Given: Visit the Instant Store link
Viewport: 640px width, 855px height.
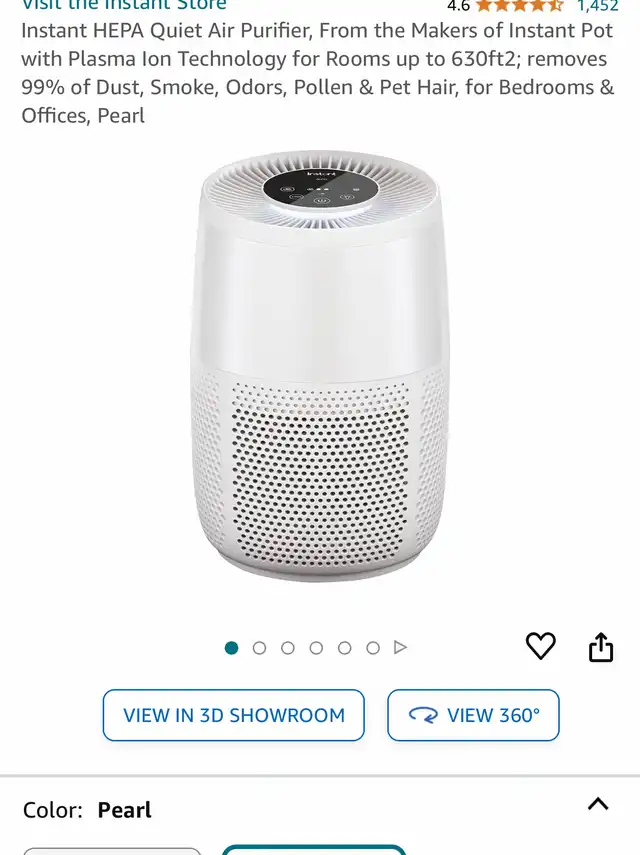Looking at the screenshot, I should coord(124,5).
